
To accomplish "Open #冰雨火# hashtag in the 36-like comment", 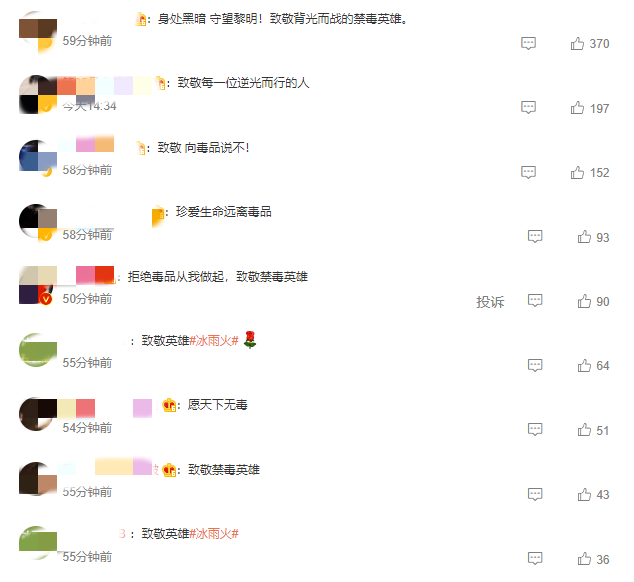I will (x=213, y=534).
